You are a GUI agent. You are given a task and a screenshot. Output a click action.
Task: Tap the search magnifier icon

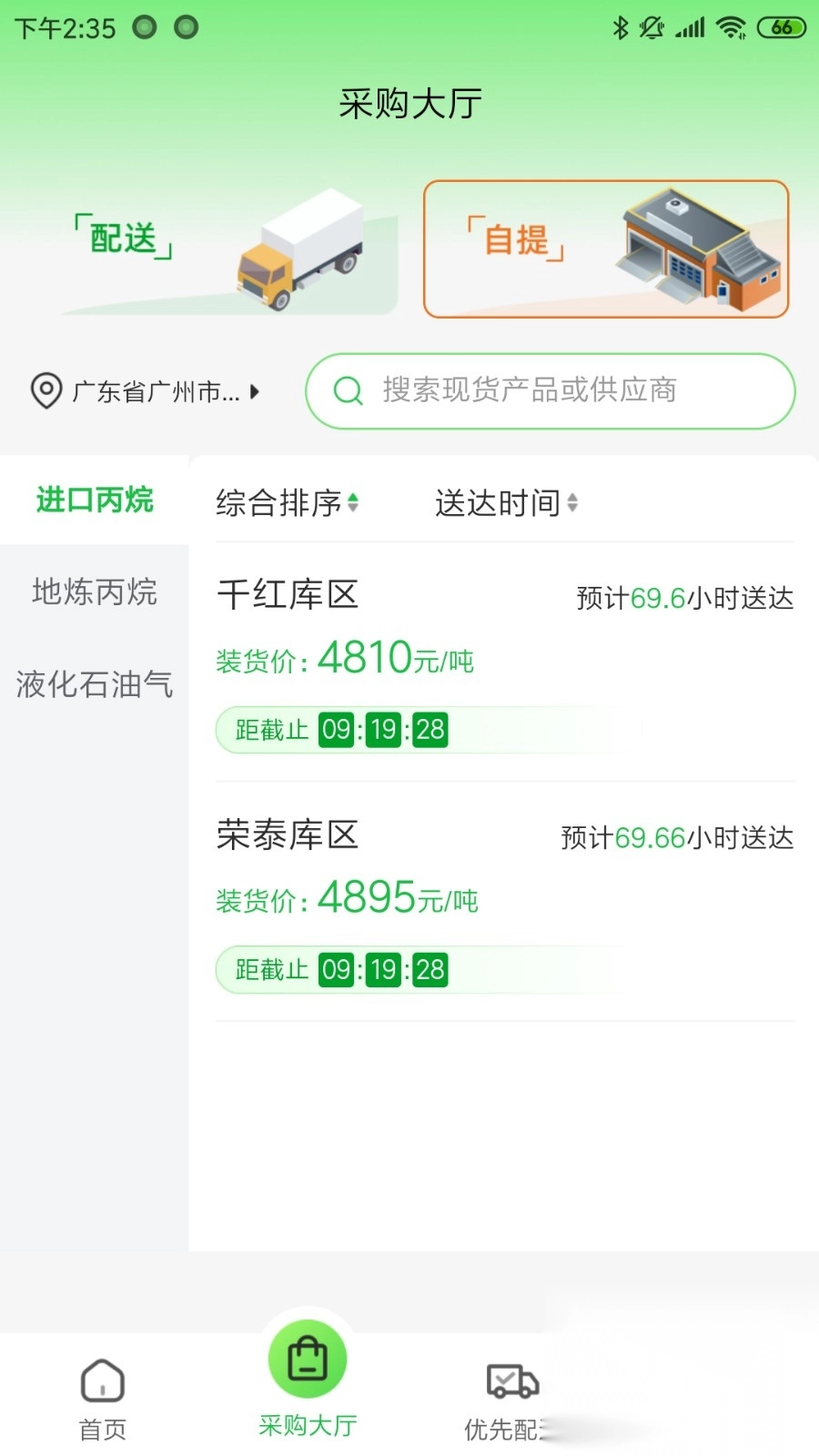click(349, 391)
